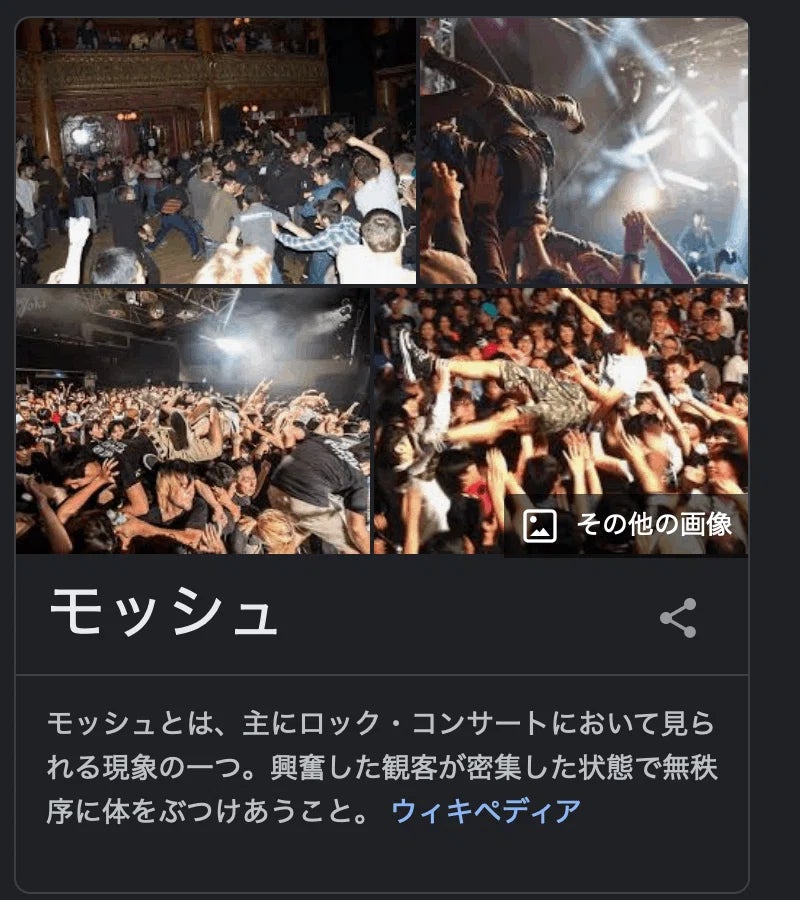Select the bottom-left mosh pit crowd image
This screenshot has width=800, height=900.
coord(195,420)
